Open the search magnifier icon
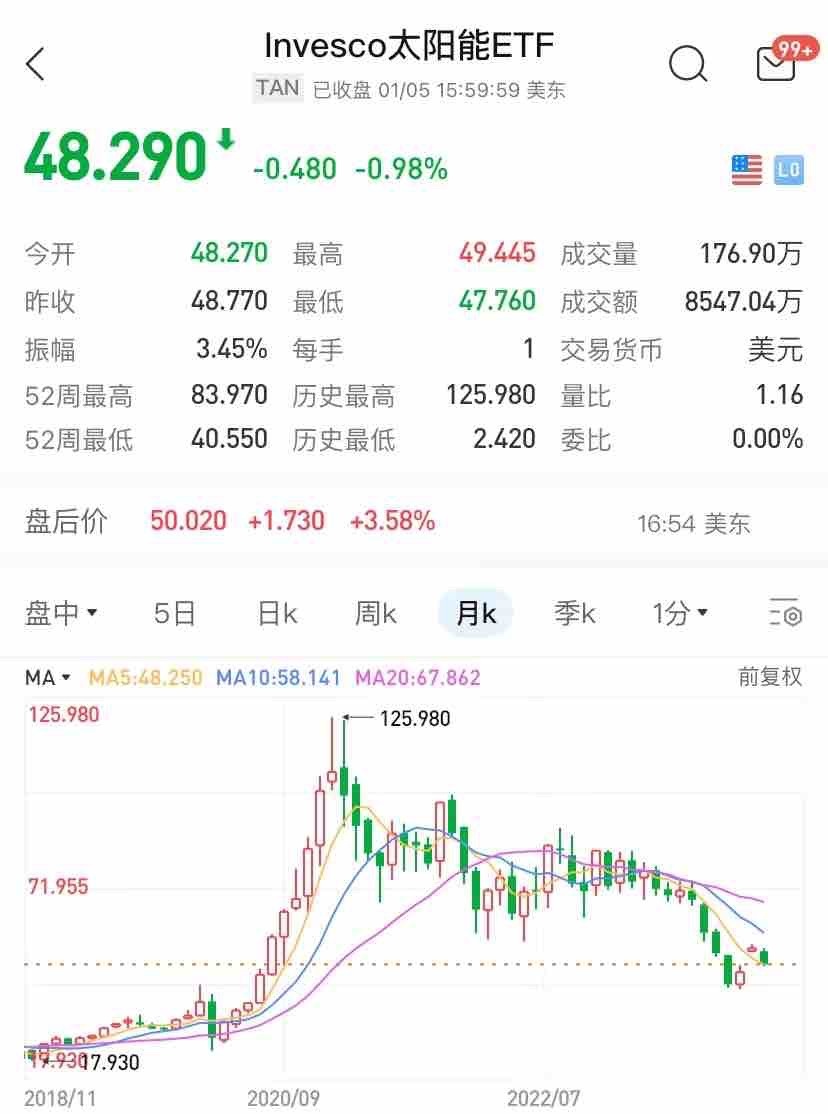This screenshot has width=828, height=1114. 687,65
